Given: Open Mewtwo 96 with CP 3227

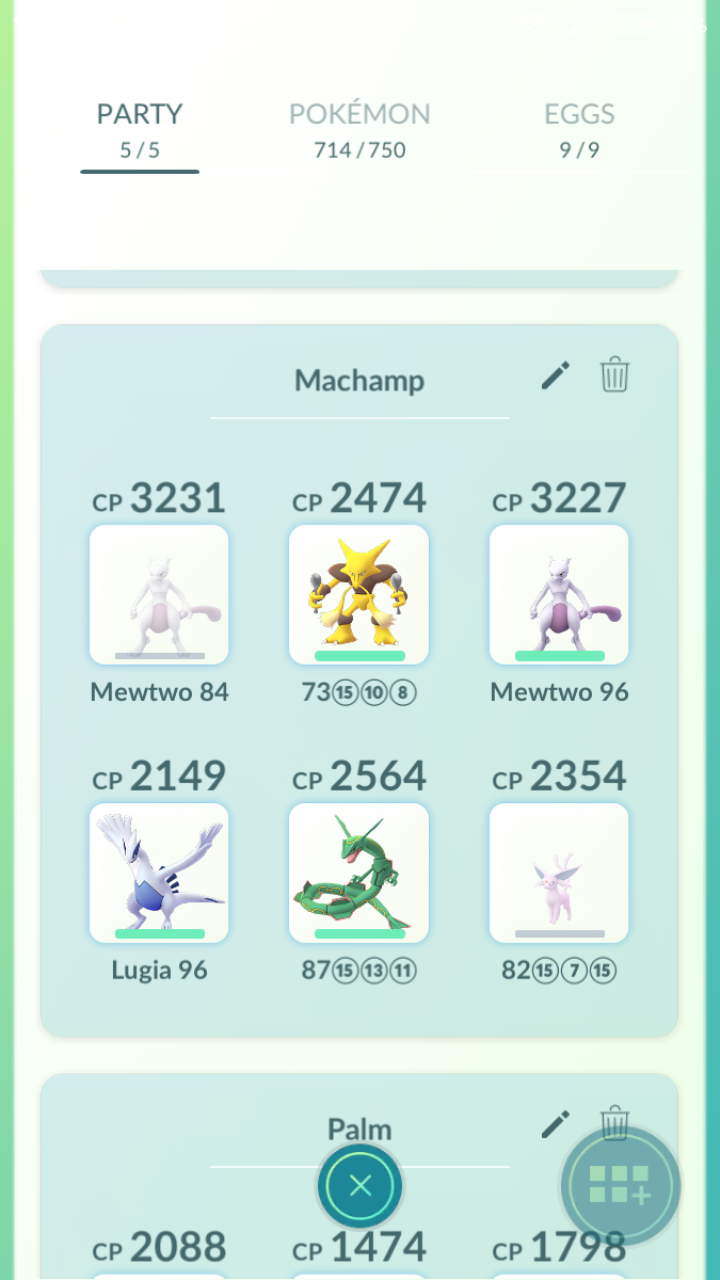Looking at the screenshot, I should pos(559,595).
